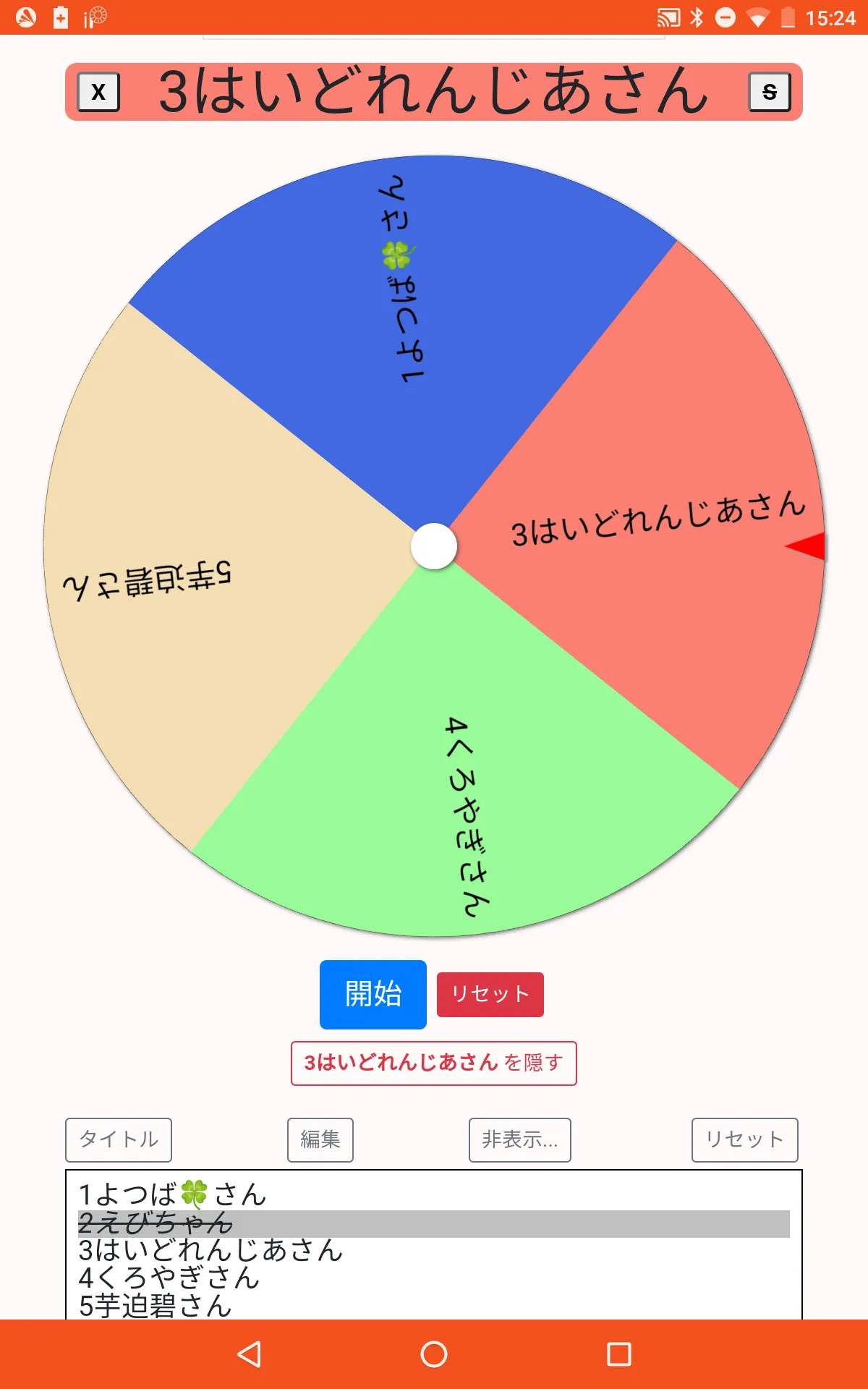Viewport: 868px width, 1389px height.
Task: Open the 非表示... menu
Action: pyautogui.click(x=520, y=1139)
